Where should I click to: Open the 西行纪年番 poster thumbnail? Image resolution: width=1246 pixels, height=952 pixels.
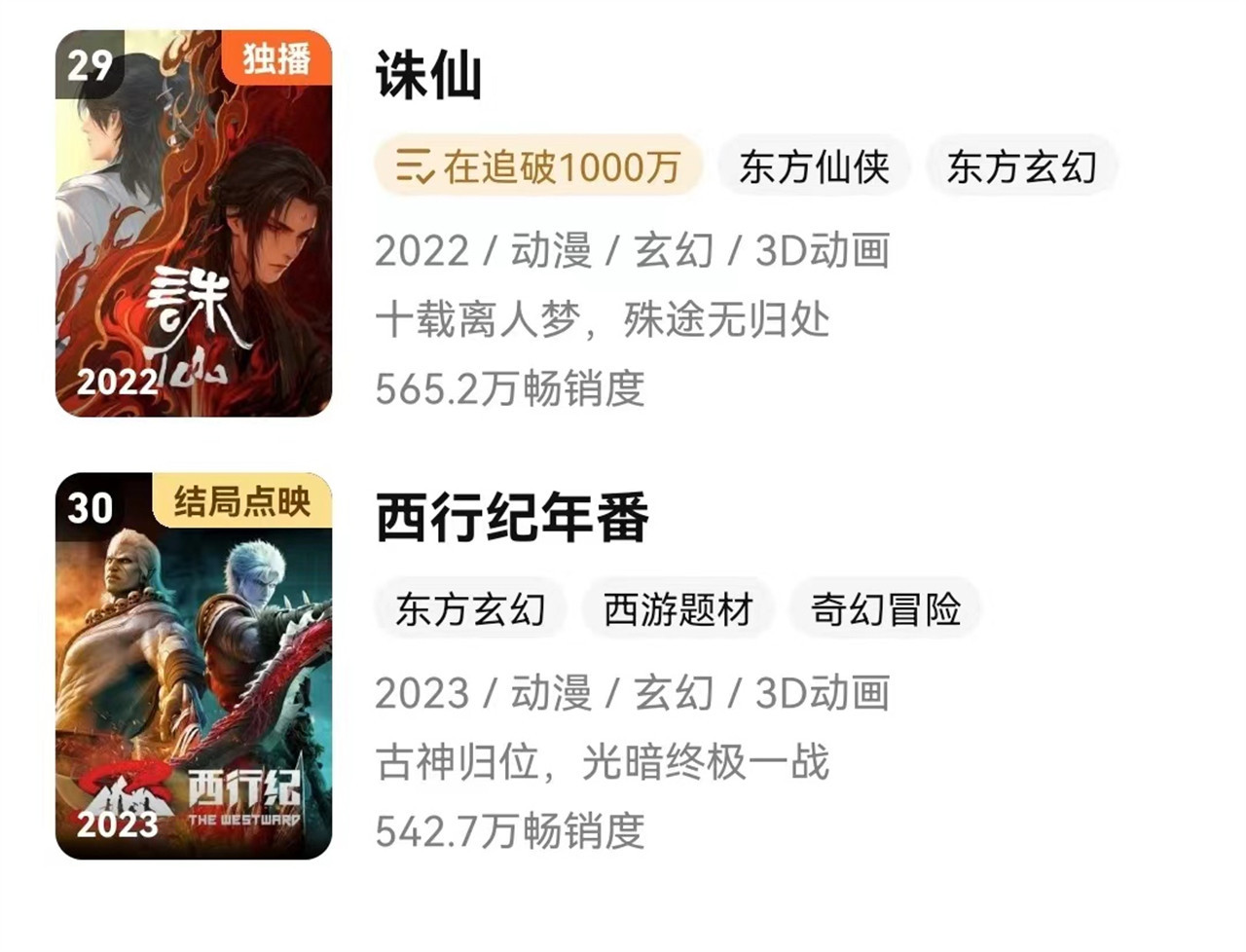tap(193, 666)
